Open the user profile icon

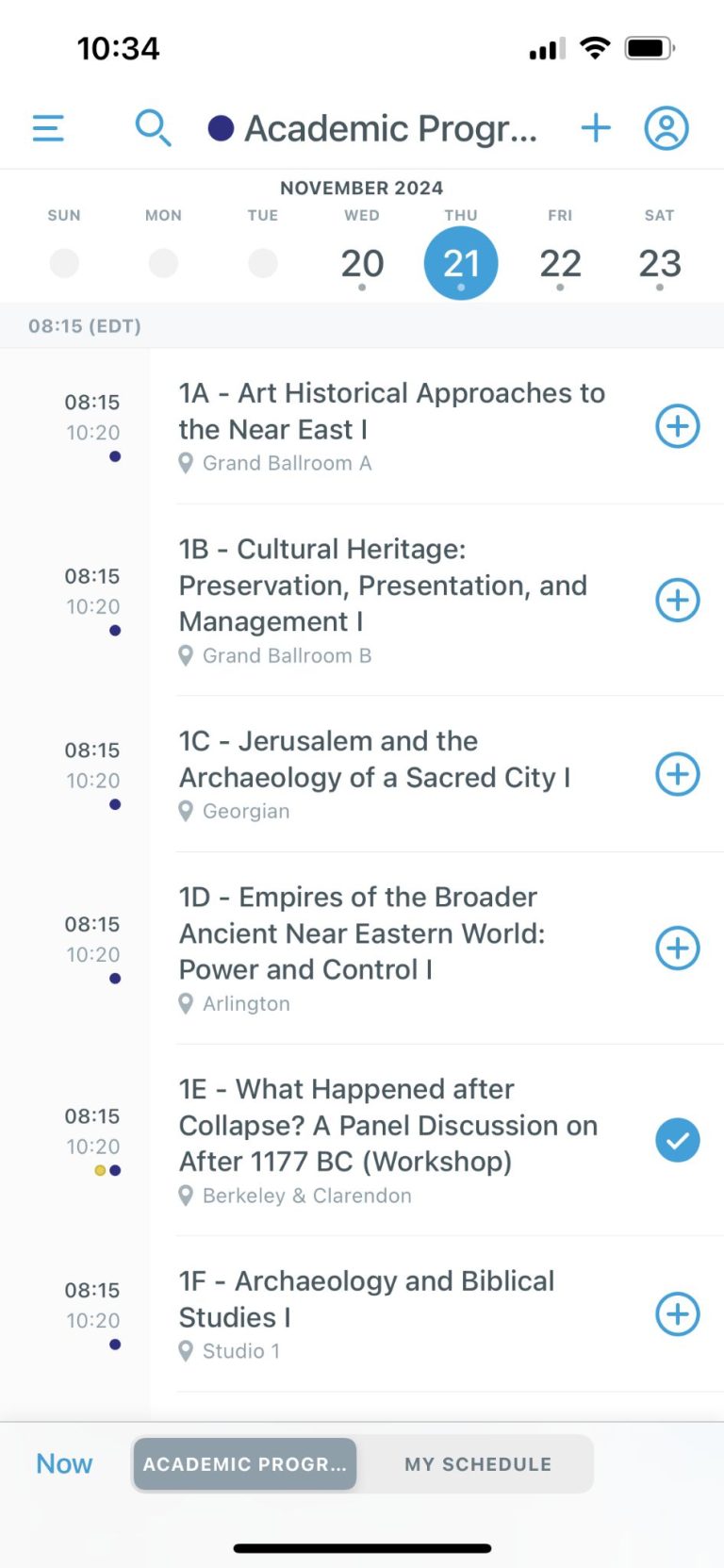[666, 128]
